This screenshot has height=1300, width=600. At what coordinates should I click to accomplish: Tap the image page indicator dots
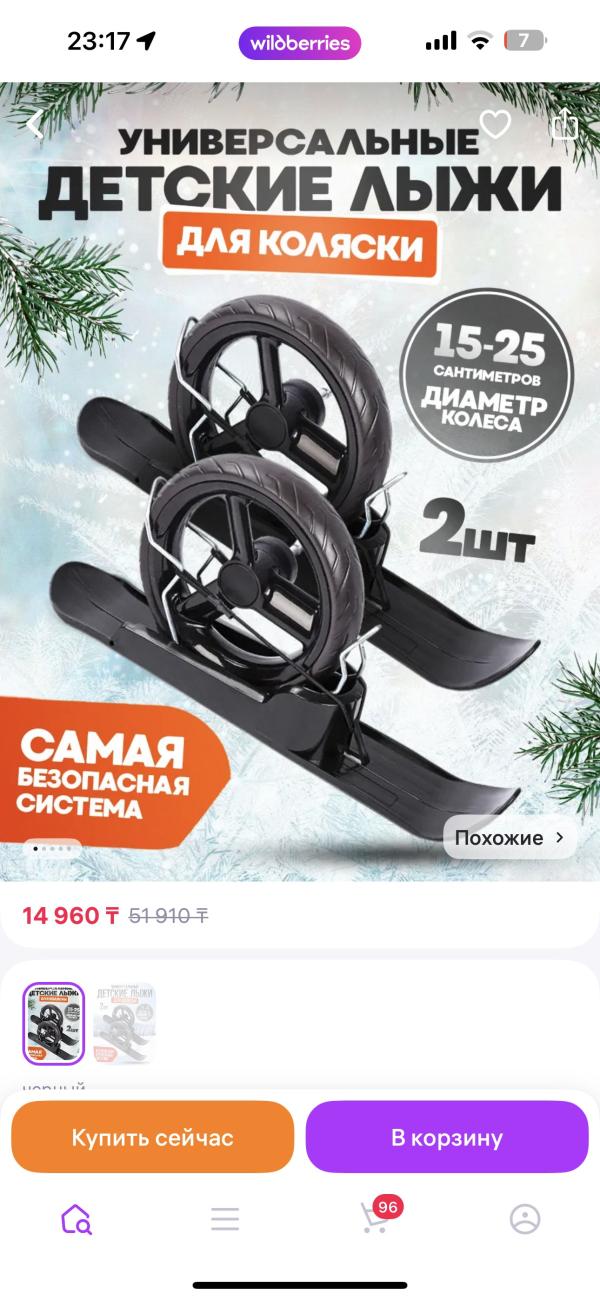tap(52, 849)
